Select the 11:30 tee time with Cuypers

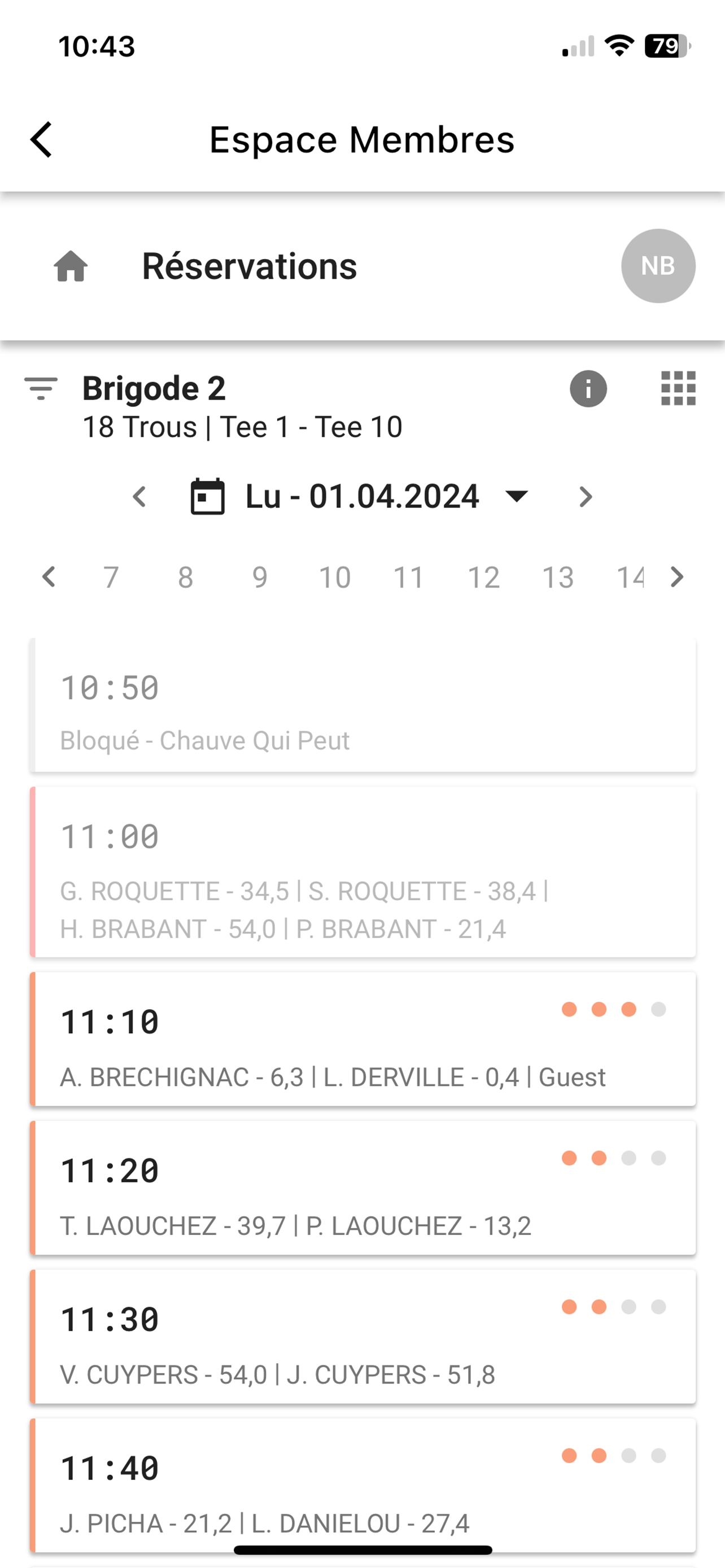click(363, 1337)
